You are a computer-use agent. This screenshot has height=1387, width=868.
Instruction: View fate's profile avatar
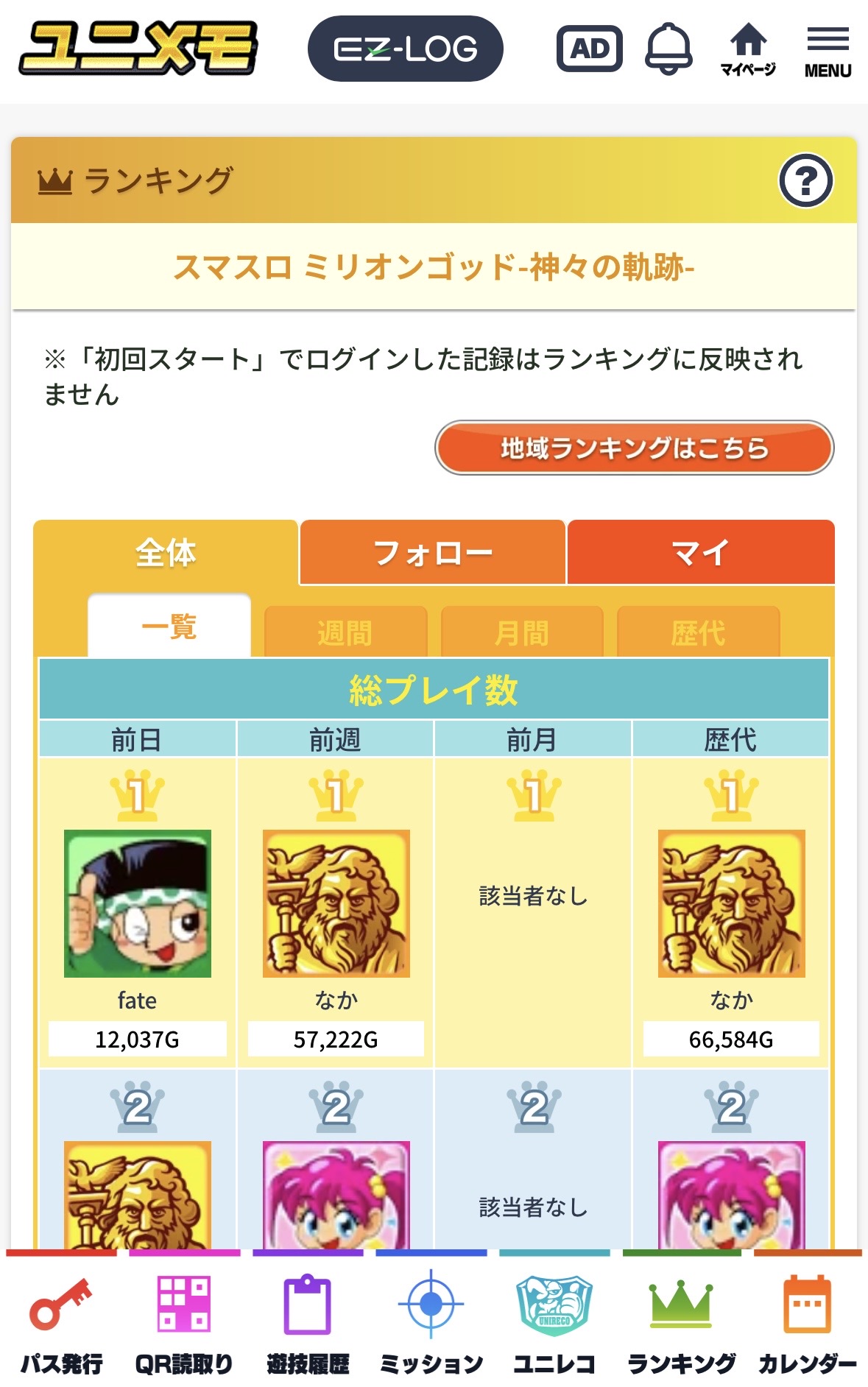click(x=136, y=913)
